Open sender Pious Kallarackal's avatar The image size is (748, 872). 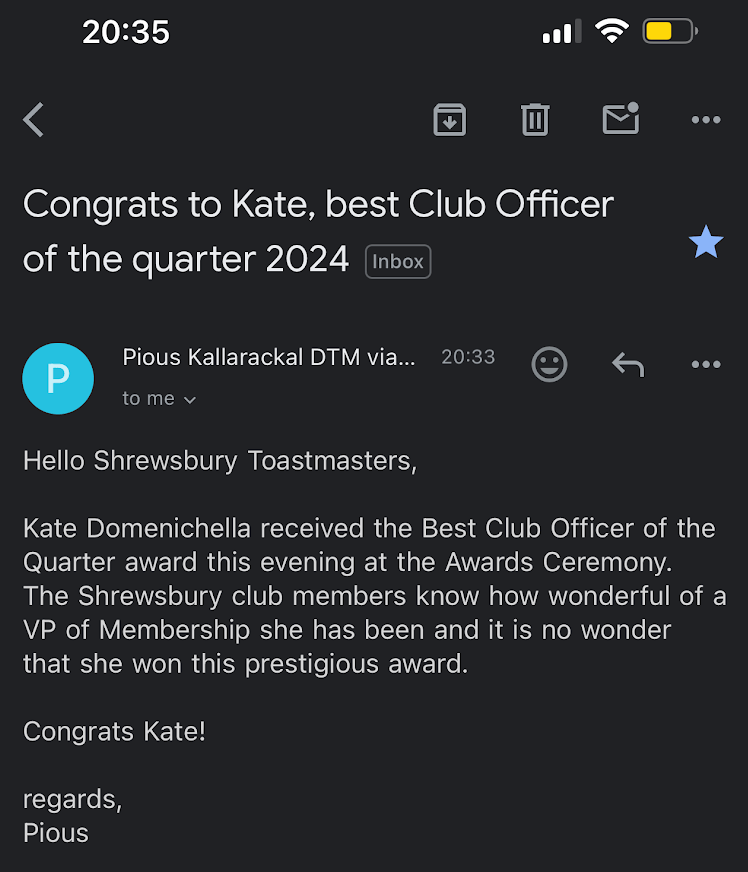58,378
